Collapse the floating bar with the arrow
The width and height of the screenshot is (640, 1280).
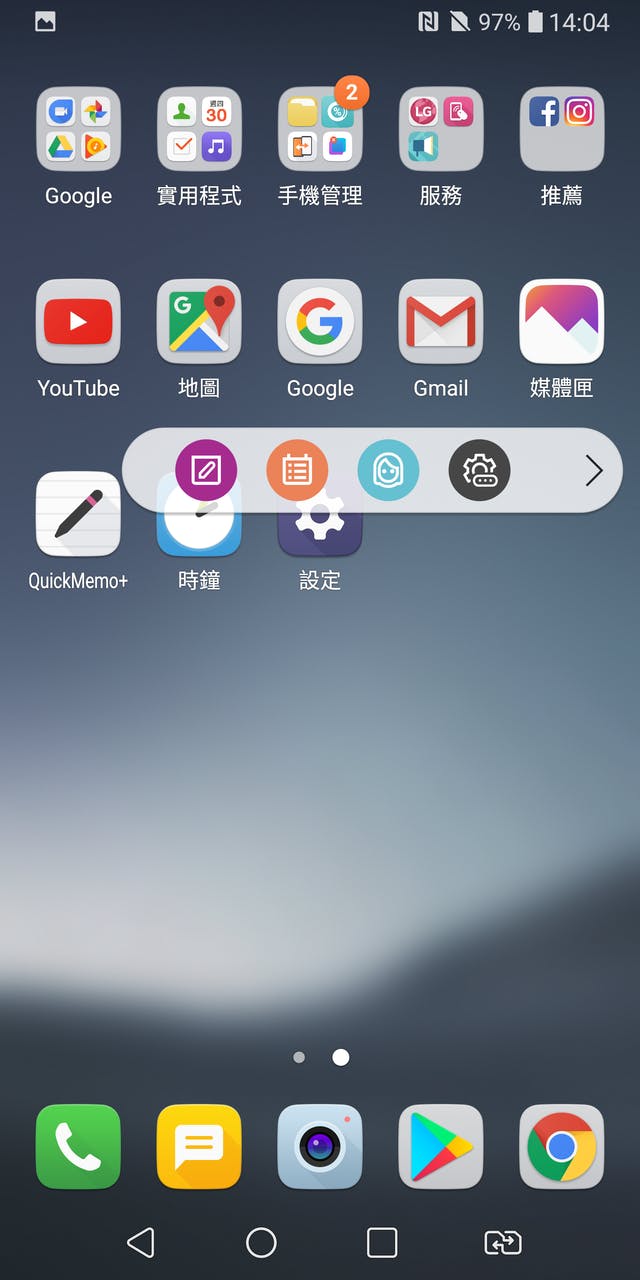(594, 471)
